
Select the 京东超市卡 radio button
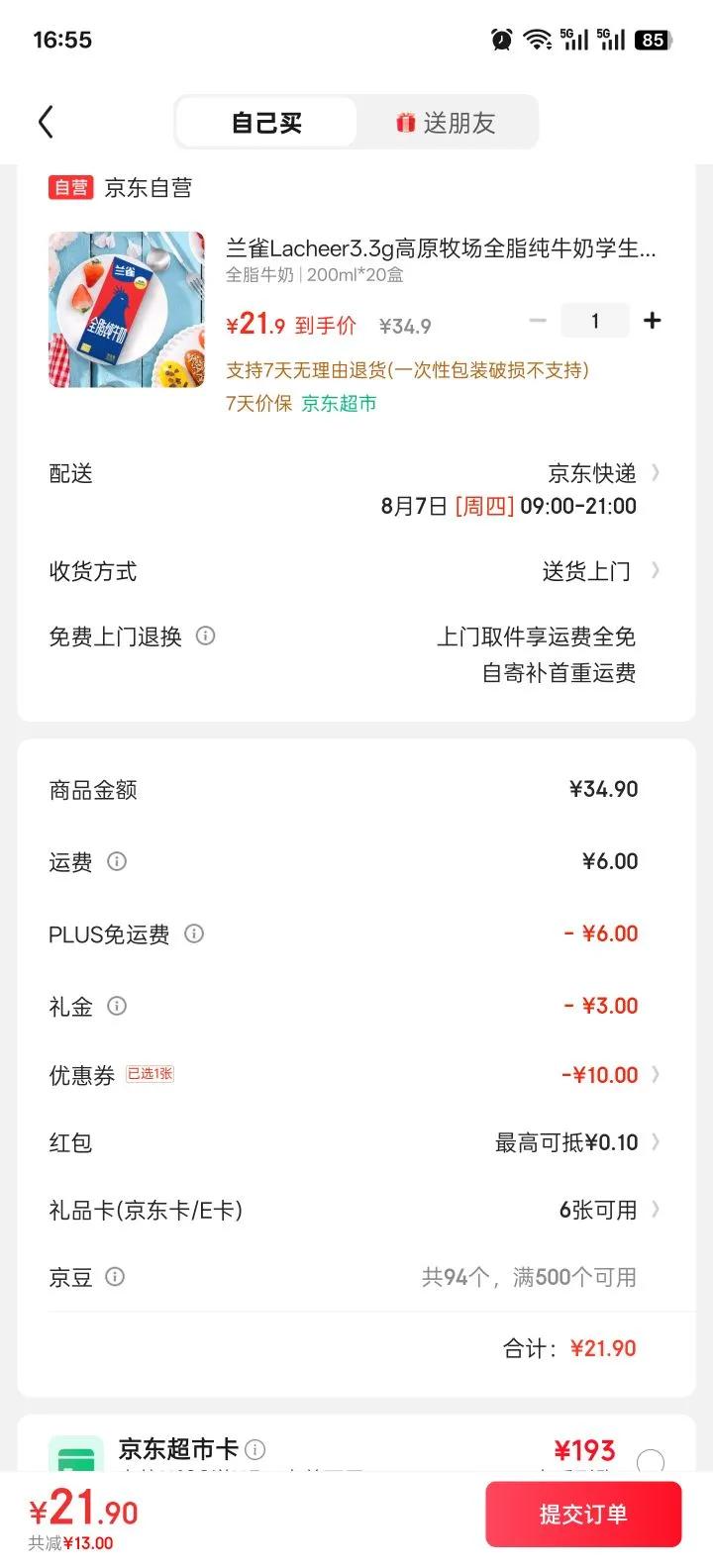651,1461
